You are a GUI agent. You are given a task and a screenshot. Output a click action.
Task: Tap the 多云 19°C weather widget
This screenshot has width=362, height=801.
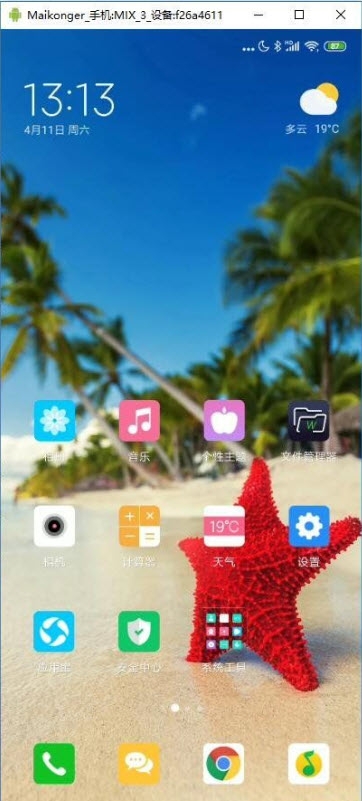313,108
